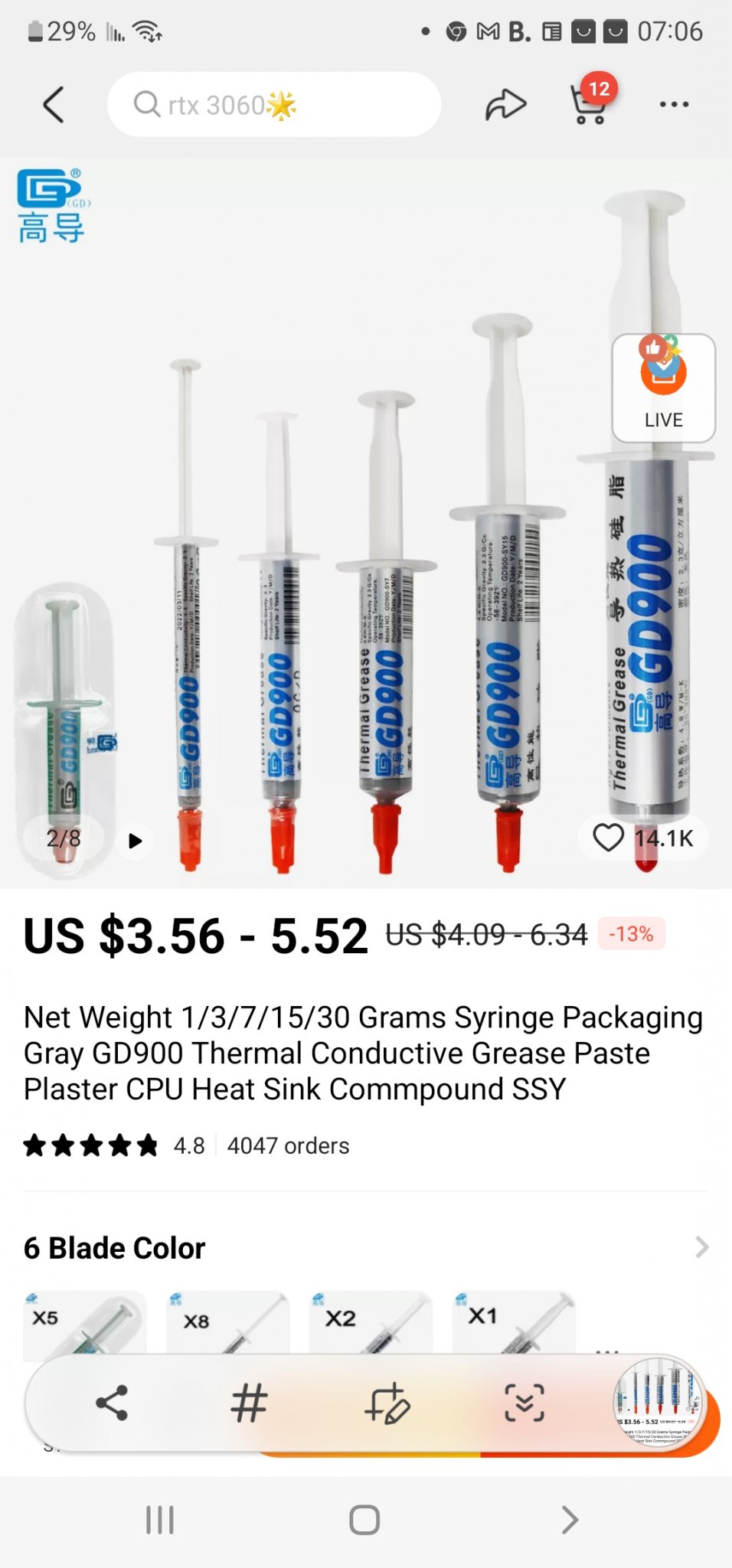The height and width of the screenshot is (1568, 732).
Task: Open the screenshot preview thumbnail
Action: (658, 1403)
